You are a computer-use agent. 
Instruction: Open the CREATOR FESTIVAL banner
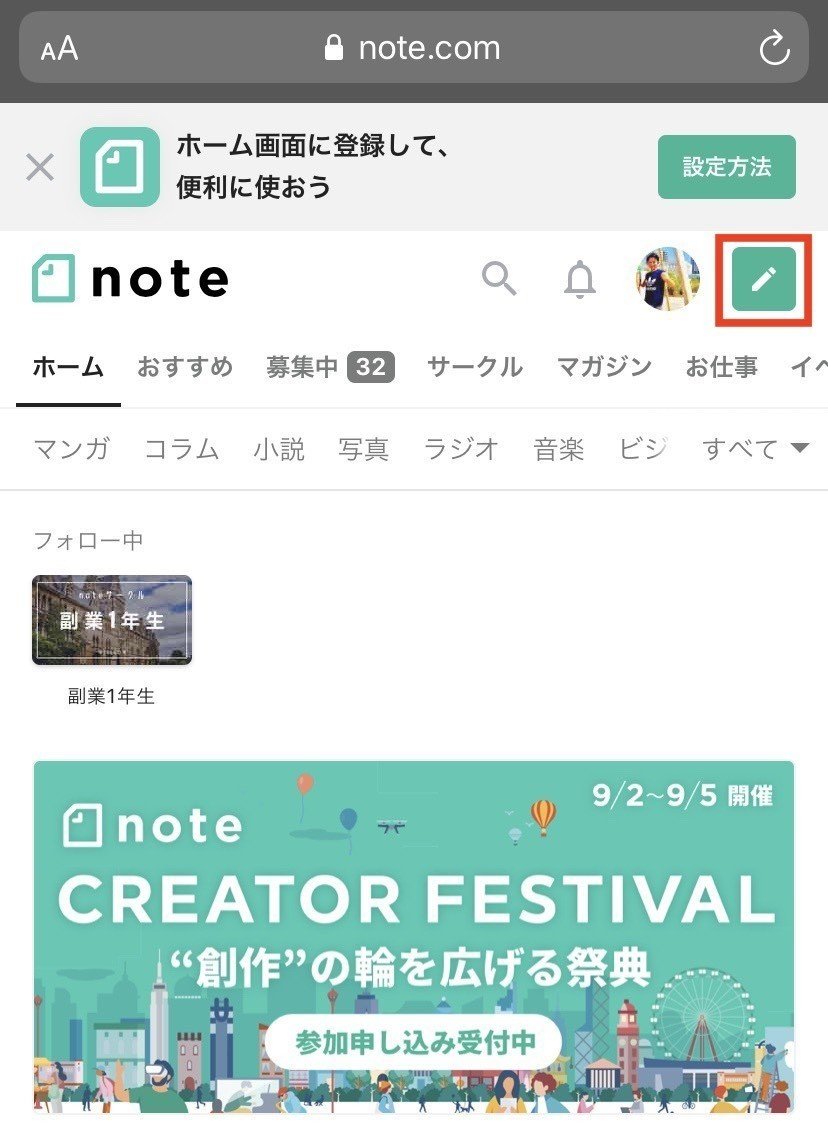tap(414, 935)
